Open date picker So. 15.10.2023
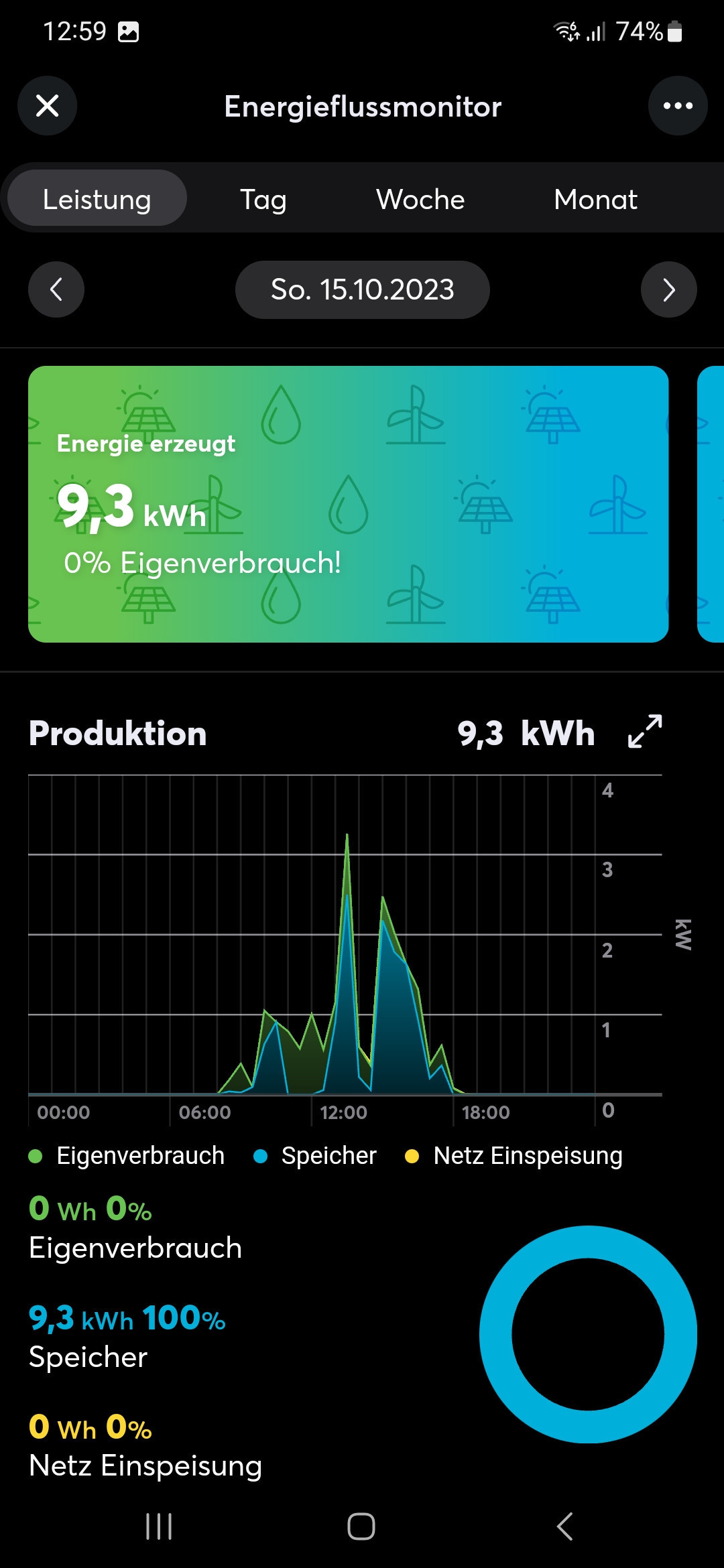The image size is (724, 1568). 362,289
